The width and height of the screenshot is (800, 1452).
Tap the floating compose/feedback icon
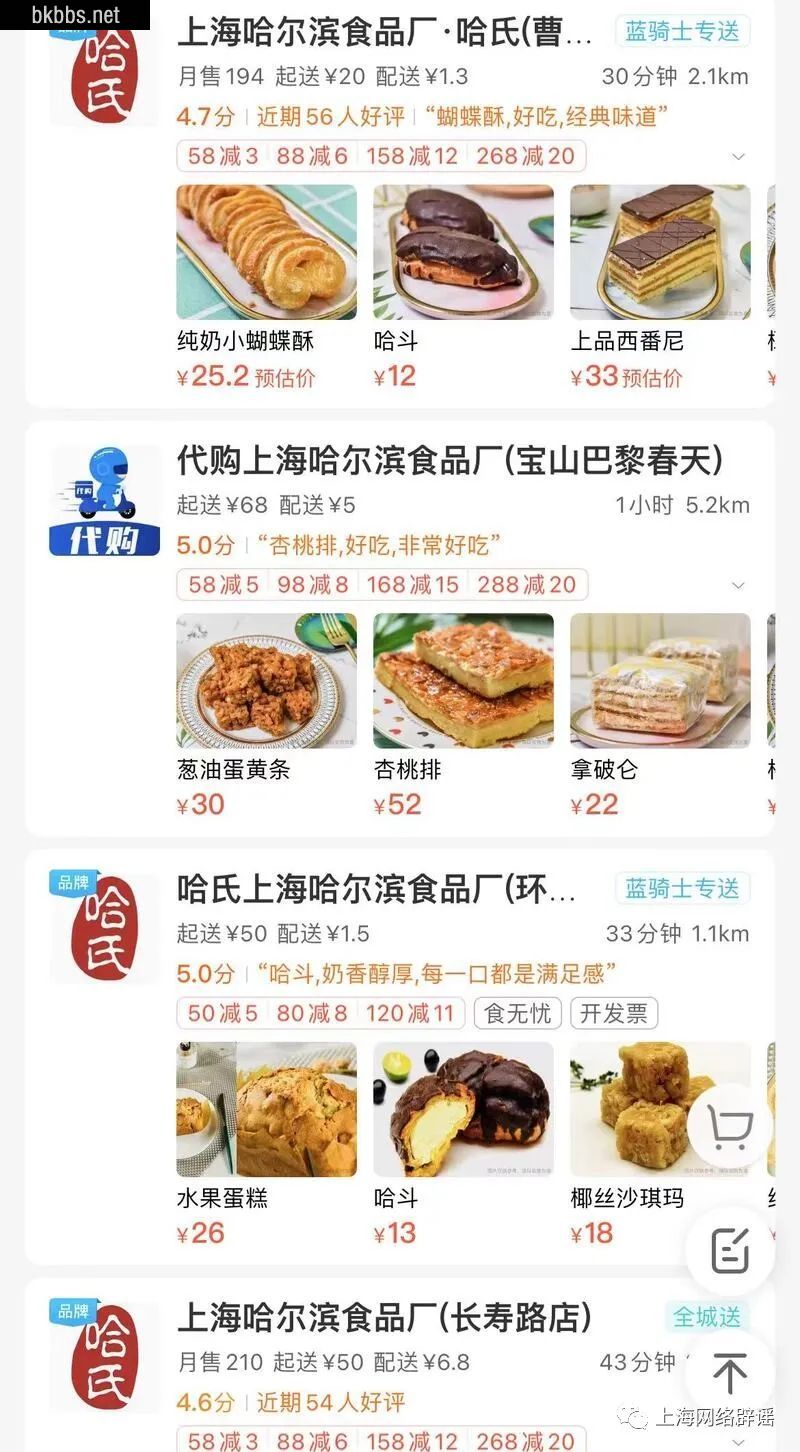[731, 1248]
